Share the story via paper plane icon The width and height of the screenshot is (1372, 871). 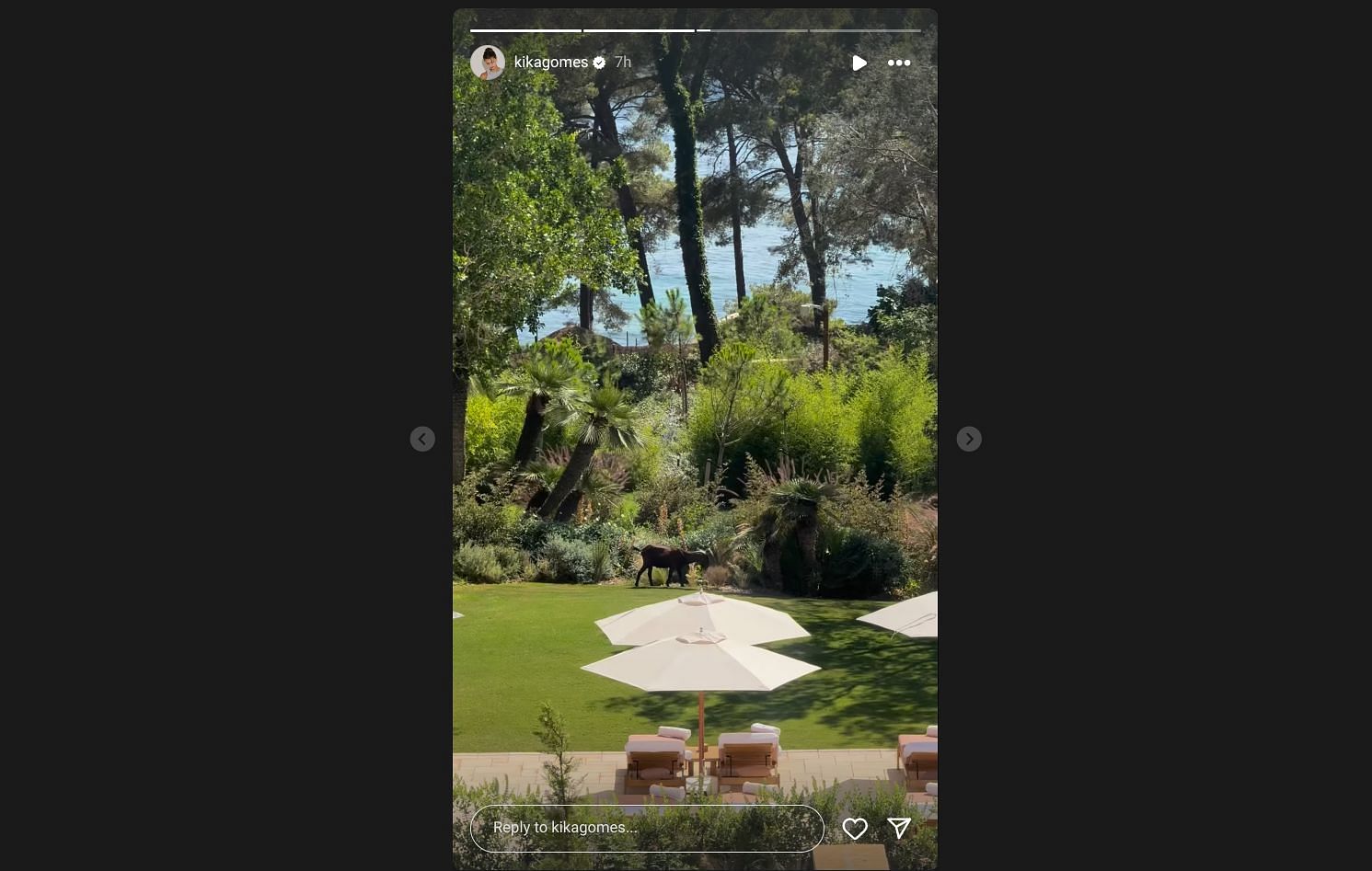click(x=899, y=829)
